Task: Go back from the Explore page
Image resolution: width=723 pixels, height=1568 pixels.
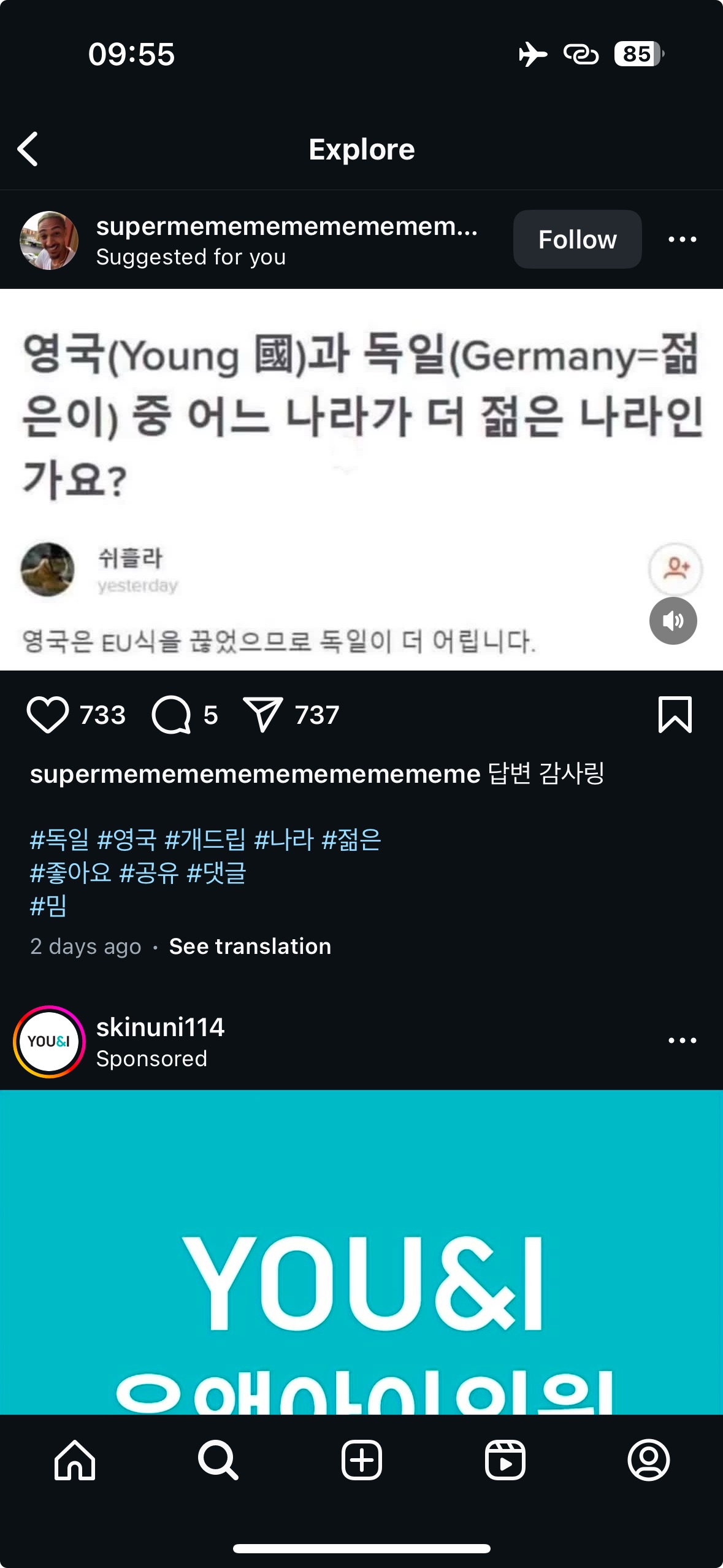Action: coord(28,149)
